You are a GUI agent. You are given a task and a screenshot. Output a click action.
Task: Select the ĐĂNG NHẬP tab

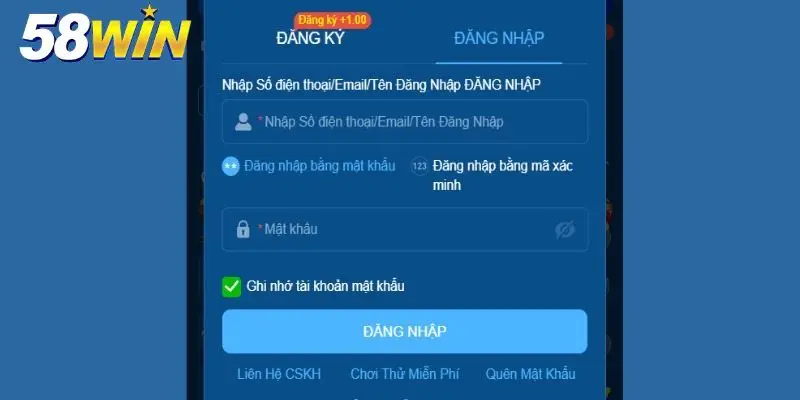point(499,38)
